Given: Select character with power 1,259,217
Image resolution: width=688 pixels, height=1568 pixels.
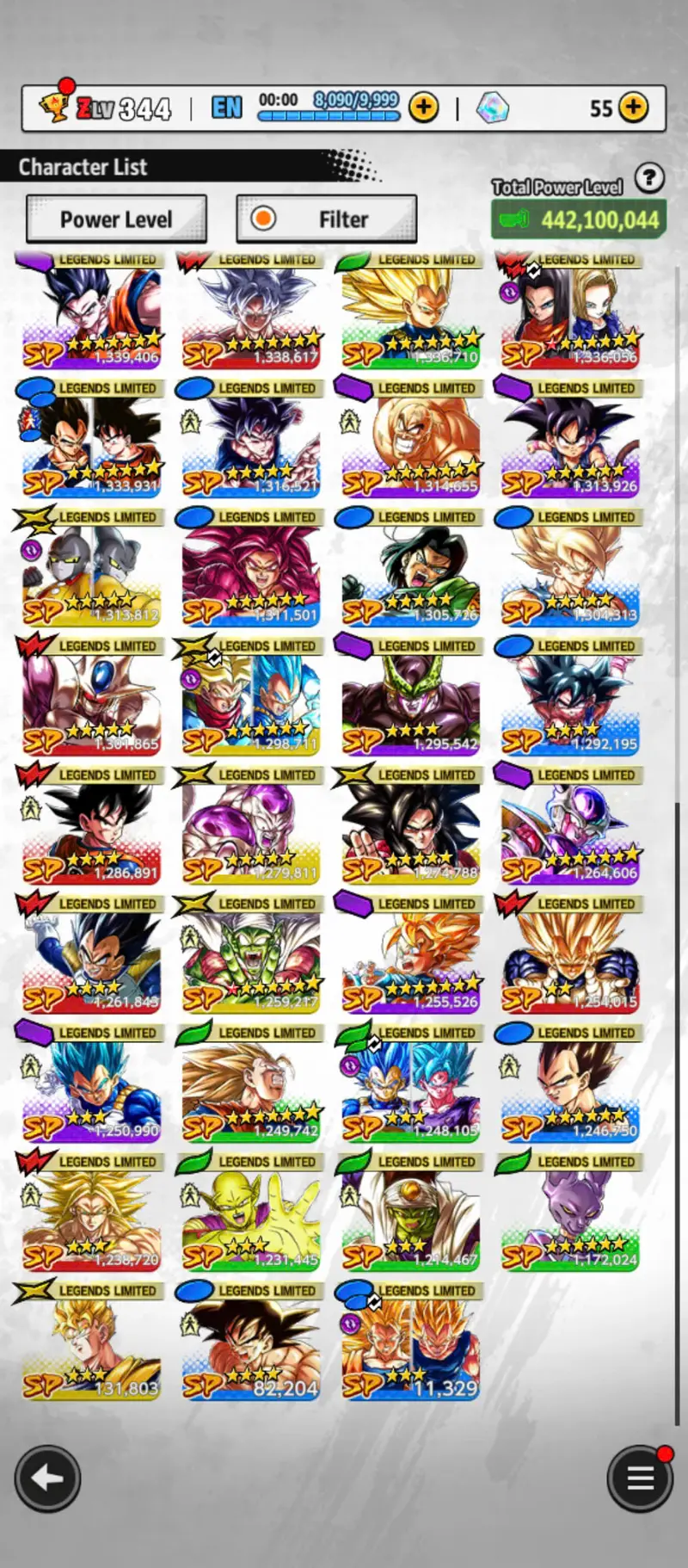Looking at the screenshot, I should pyautogui.click(x=251, y=960).
